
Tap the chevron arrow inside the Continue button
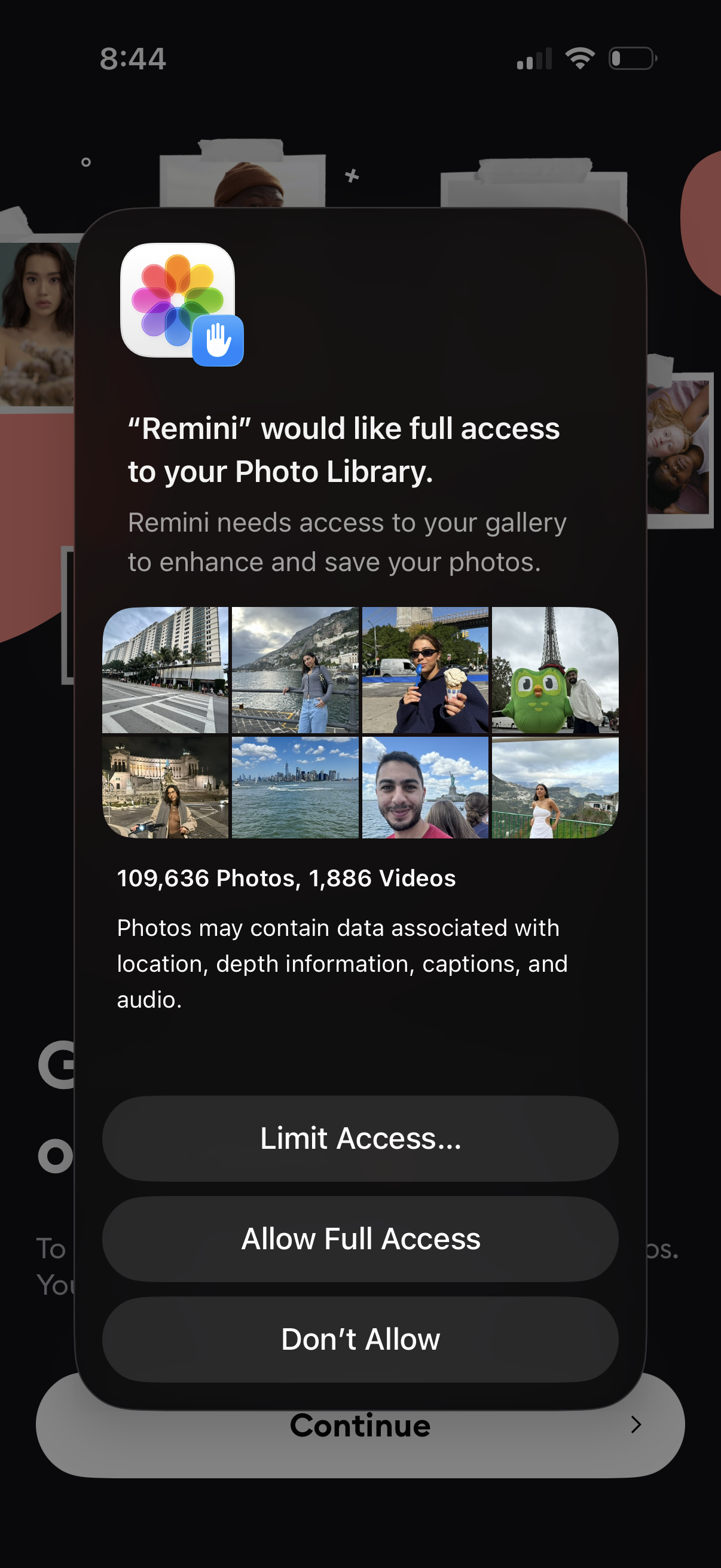coord(636,1424)
